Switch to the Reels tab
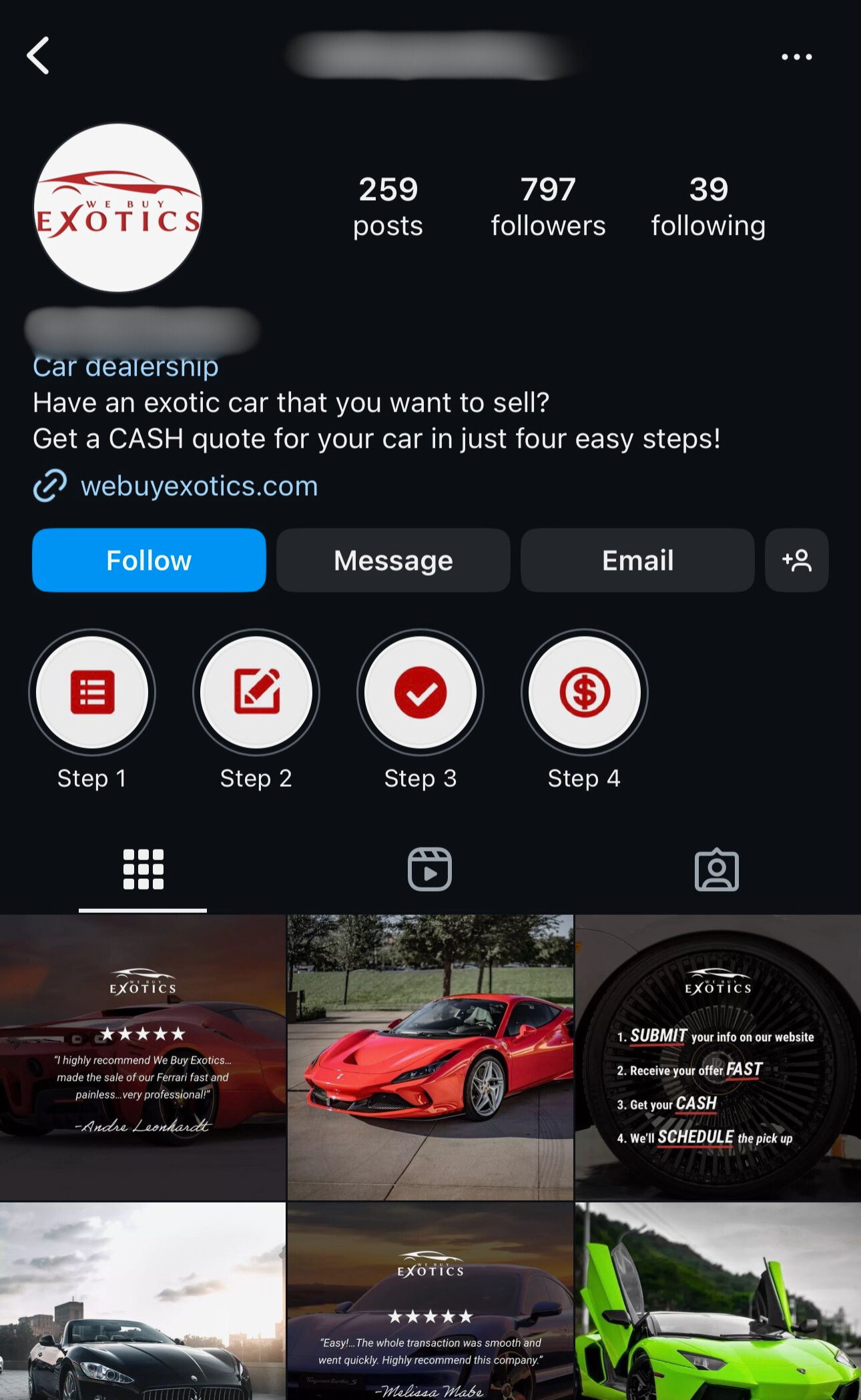This screenshot has width=861, height=1400. pos(430,869)
